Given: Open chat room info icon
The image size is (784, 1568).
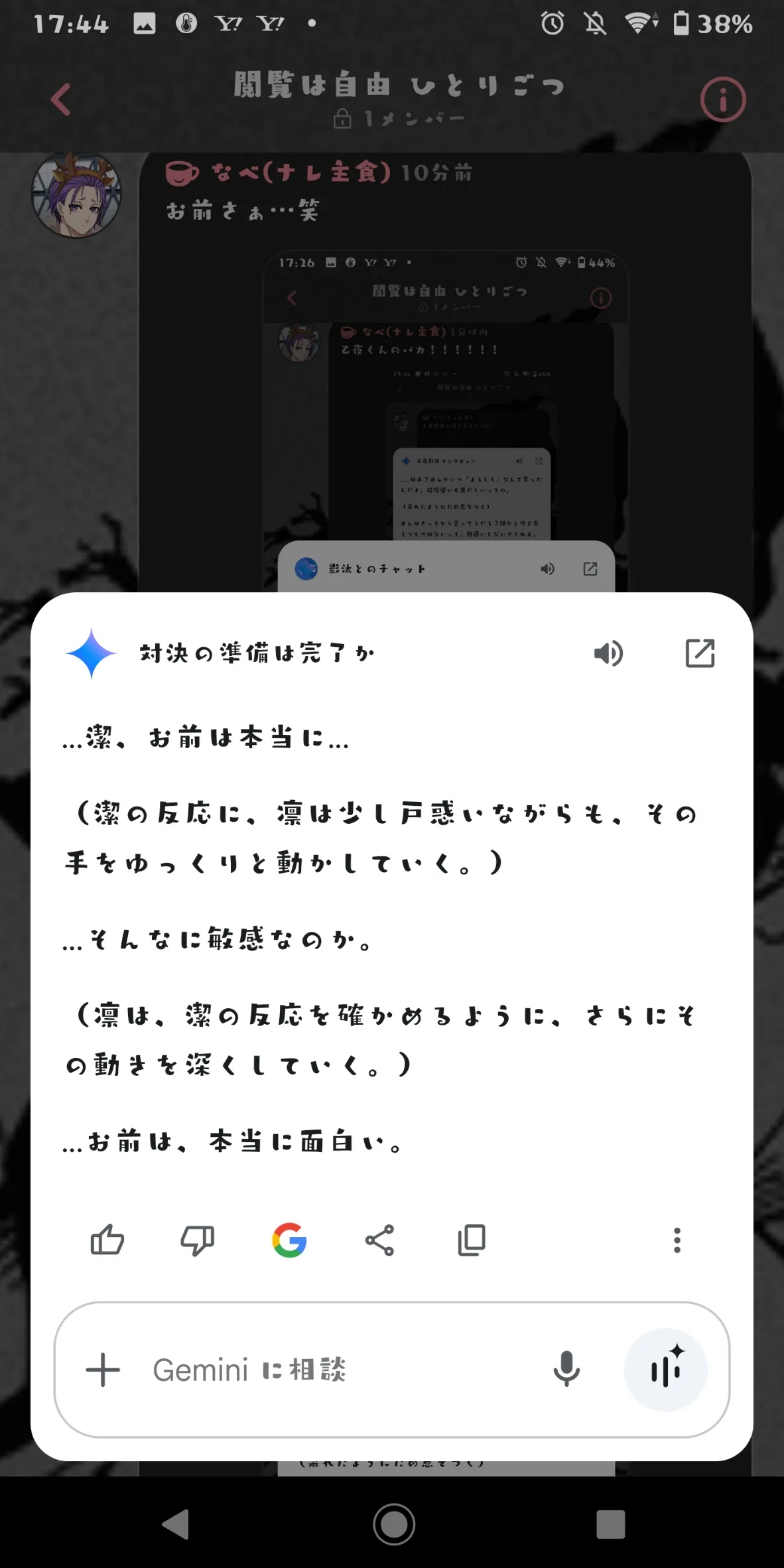Looking at the screenshot, I should coord(723,99).
